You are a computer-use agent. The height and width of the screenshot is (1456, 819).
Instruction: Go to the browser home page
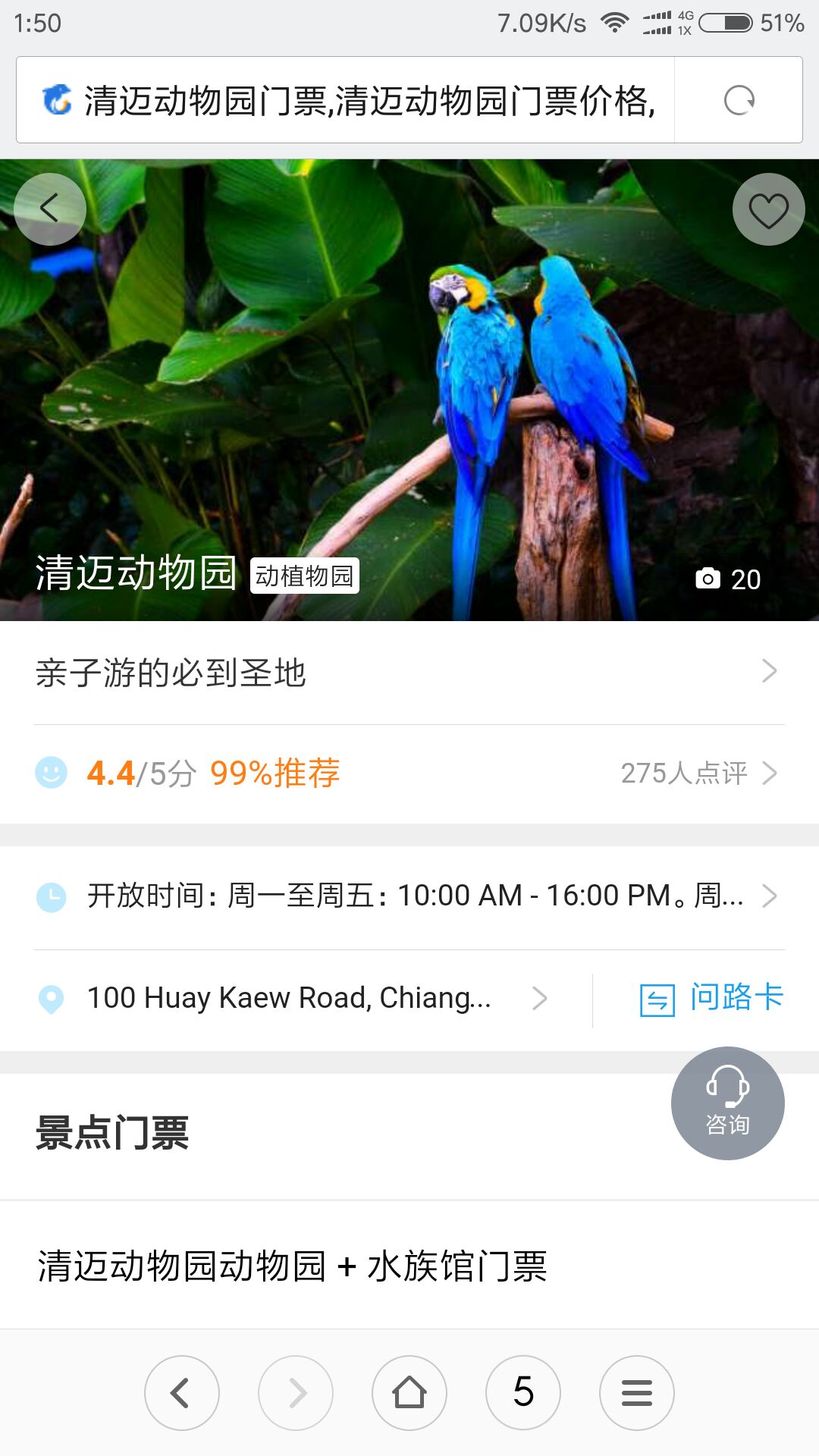409,1393
